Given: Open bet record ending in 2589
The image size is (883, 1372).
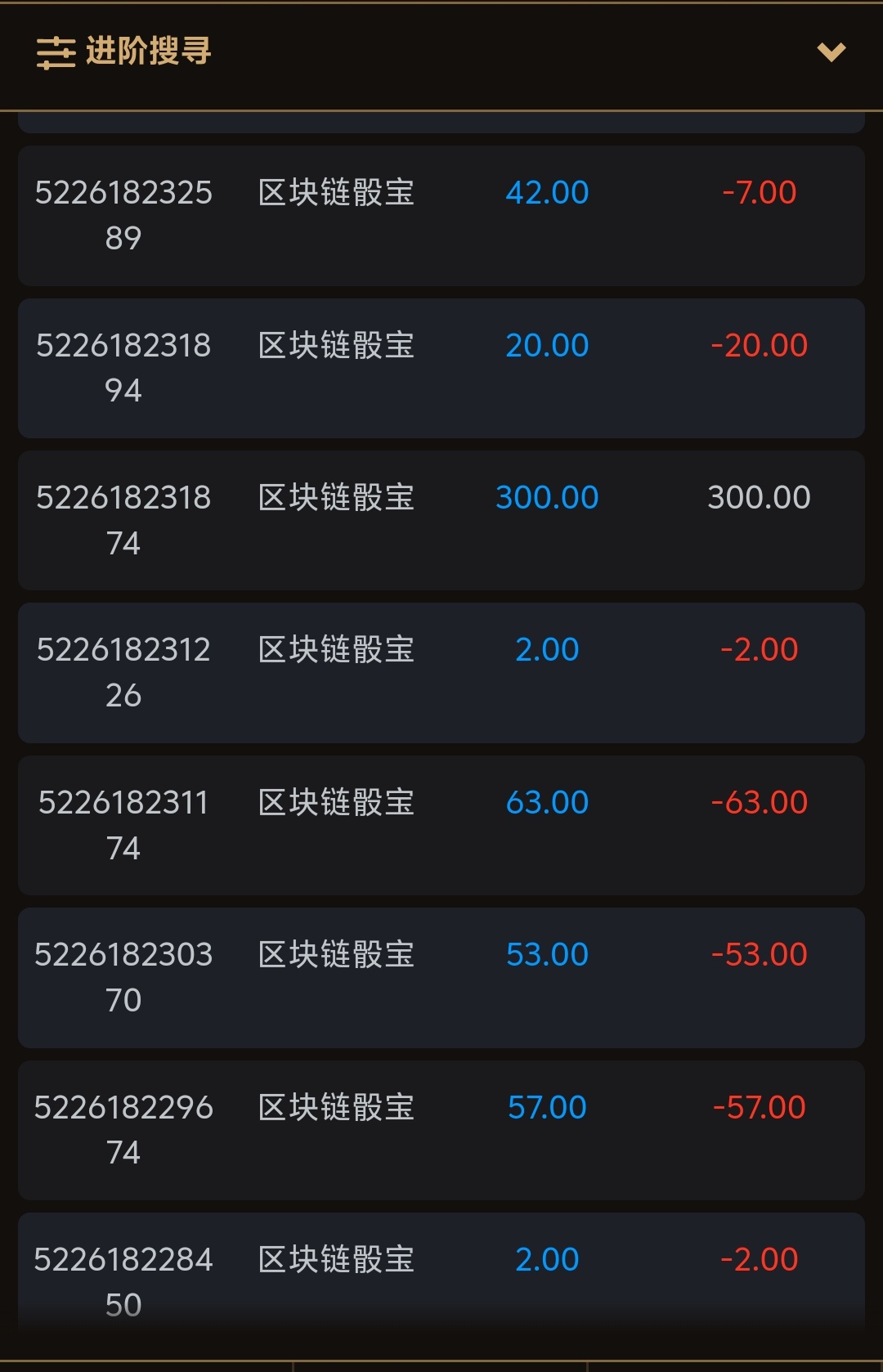Looking at the screenshot, I should 441,215.
